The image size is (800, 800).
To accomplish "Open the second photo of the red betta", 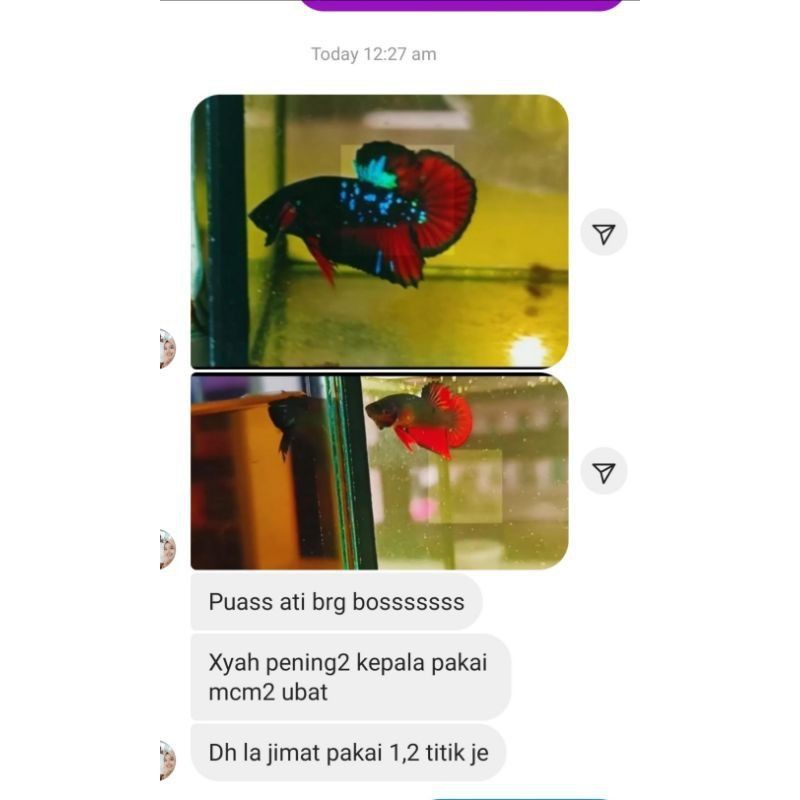I will tap(379, 472).
